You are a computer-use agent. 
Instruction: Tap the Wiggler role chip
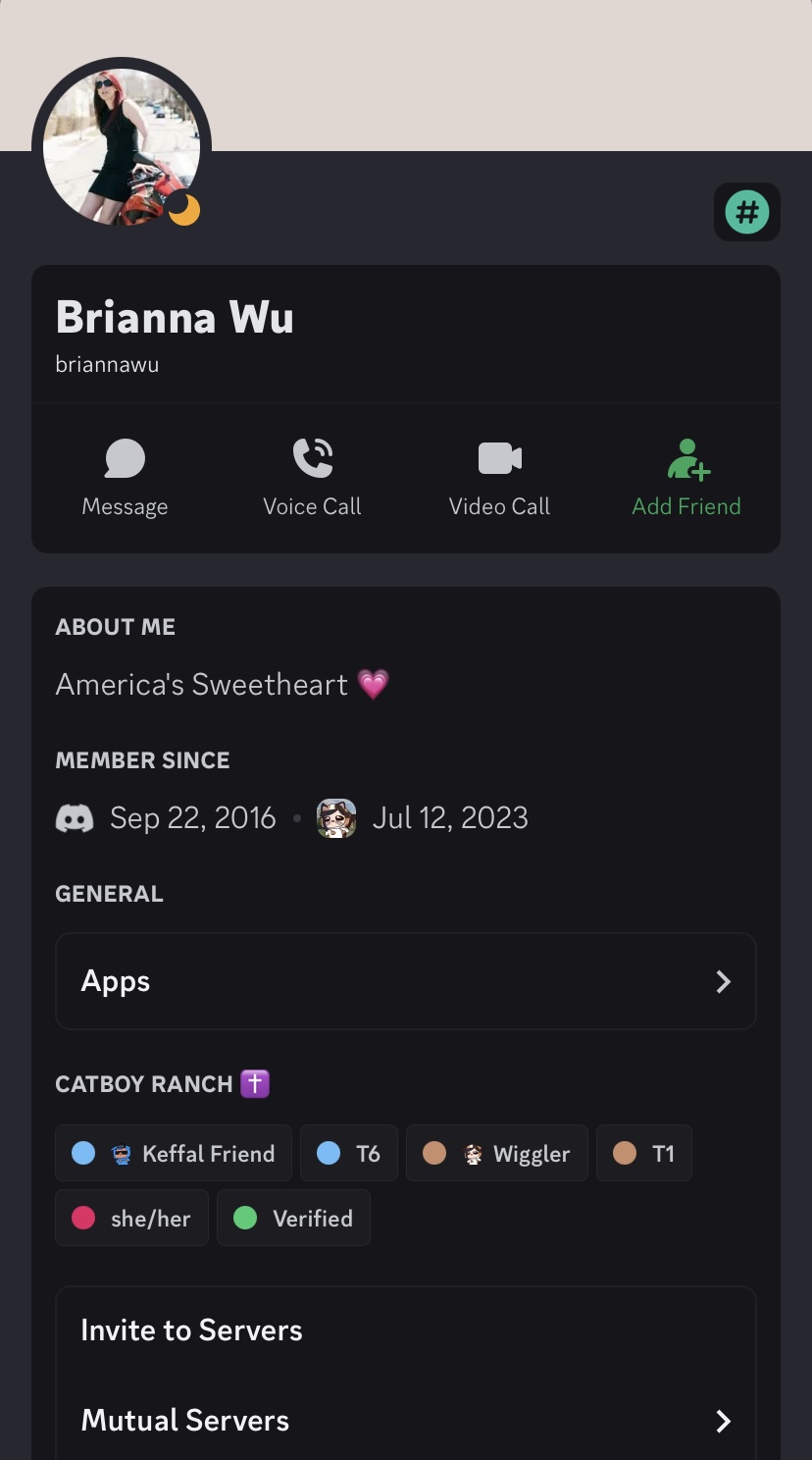pos(496,1153)
